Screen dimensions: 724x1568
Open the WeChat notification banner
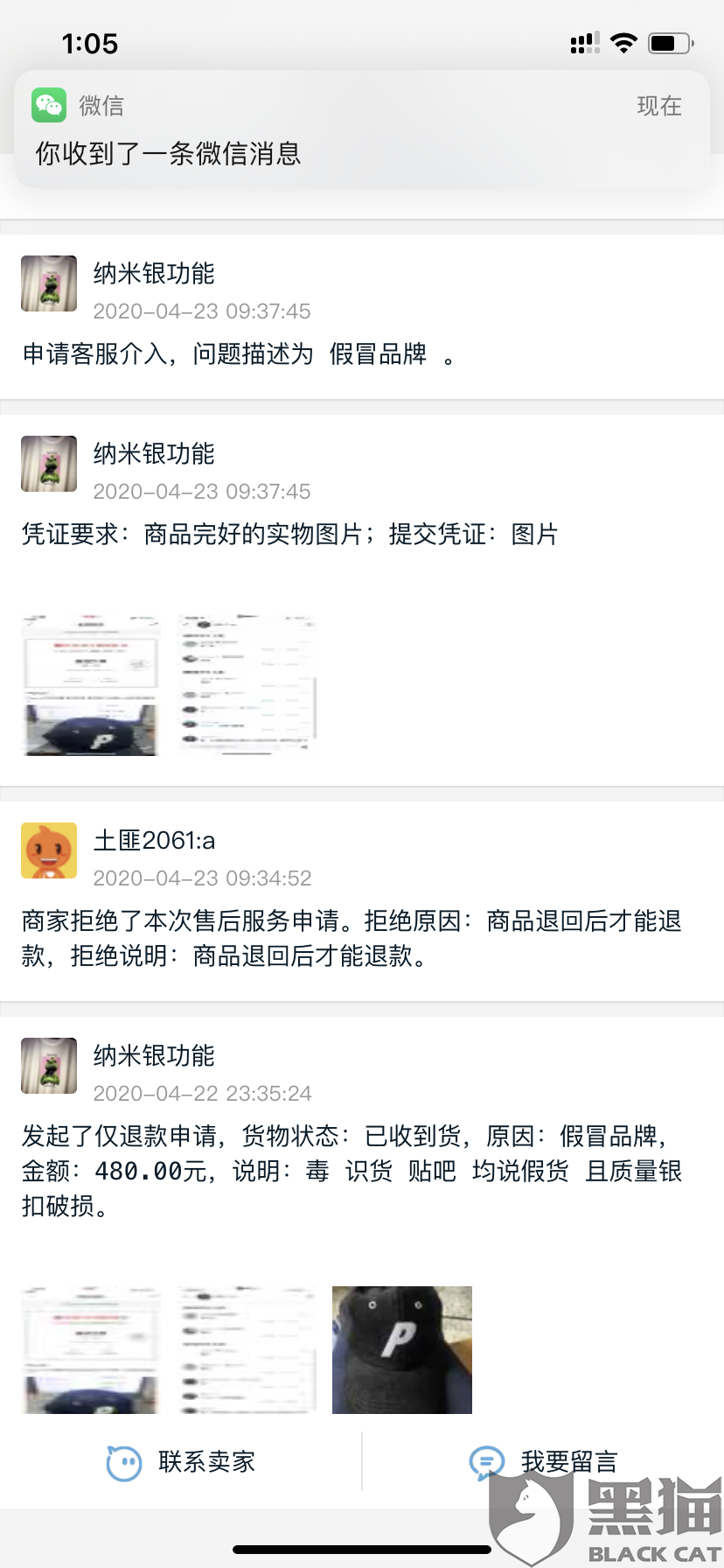pyautogui.click(x=362, y=129)
